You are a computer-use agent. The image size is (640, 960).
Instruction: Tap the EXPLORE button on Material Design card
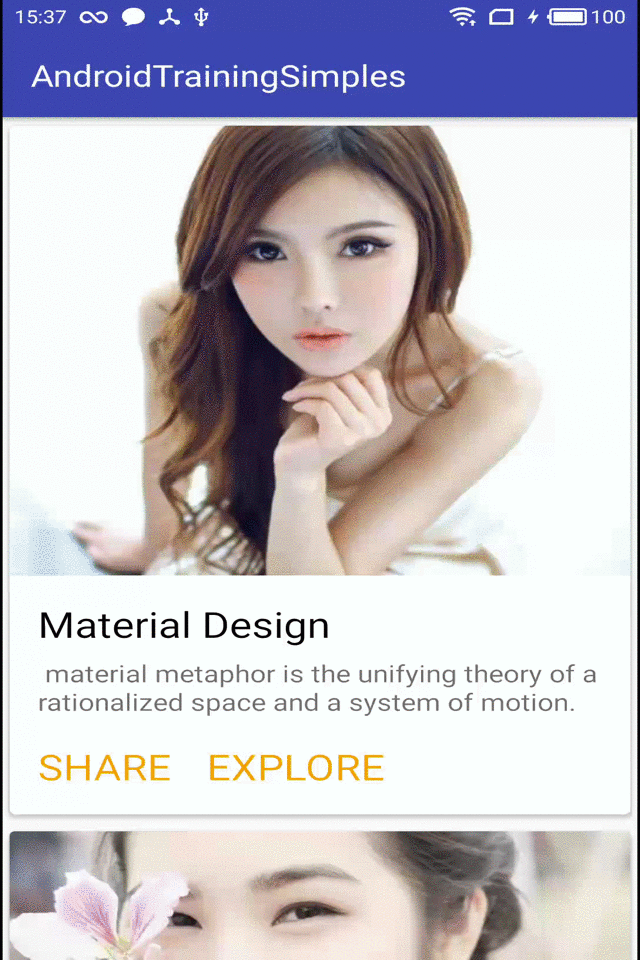pyautogui.click(x=296, y=768)
